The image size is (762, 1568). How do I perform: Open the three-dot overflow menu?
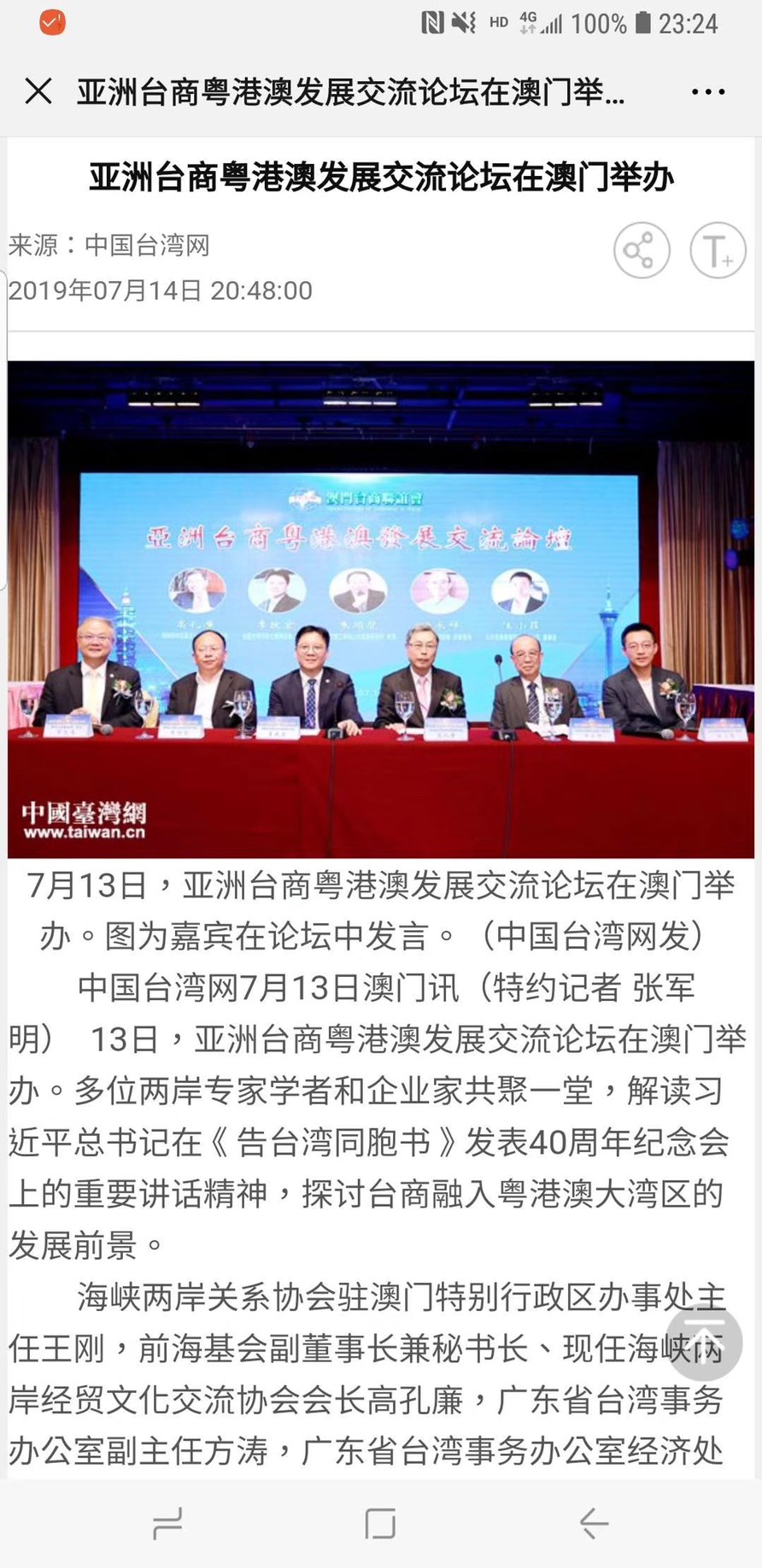tap(708, 91)
